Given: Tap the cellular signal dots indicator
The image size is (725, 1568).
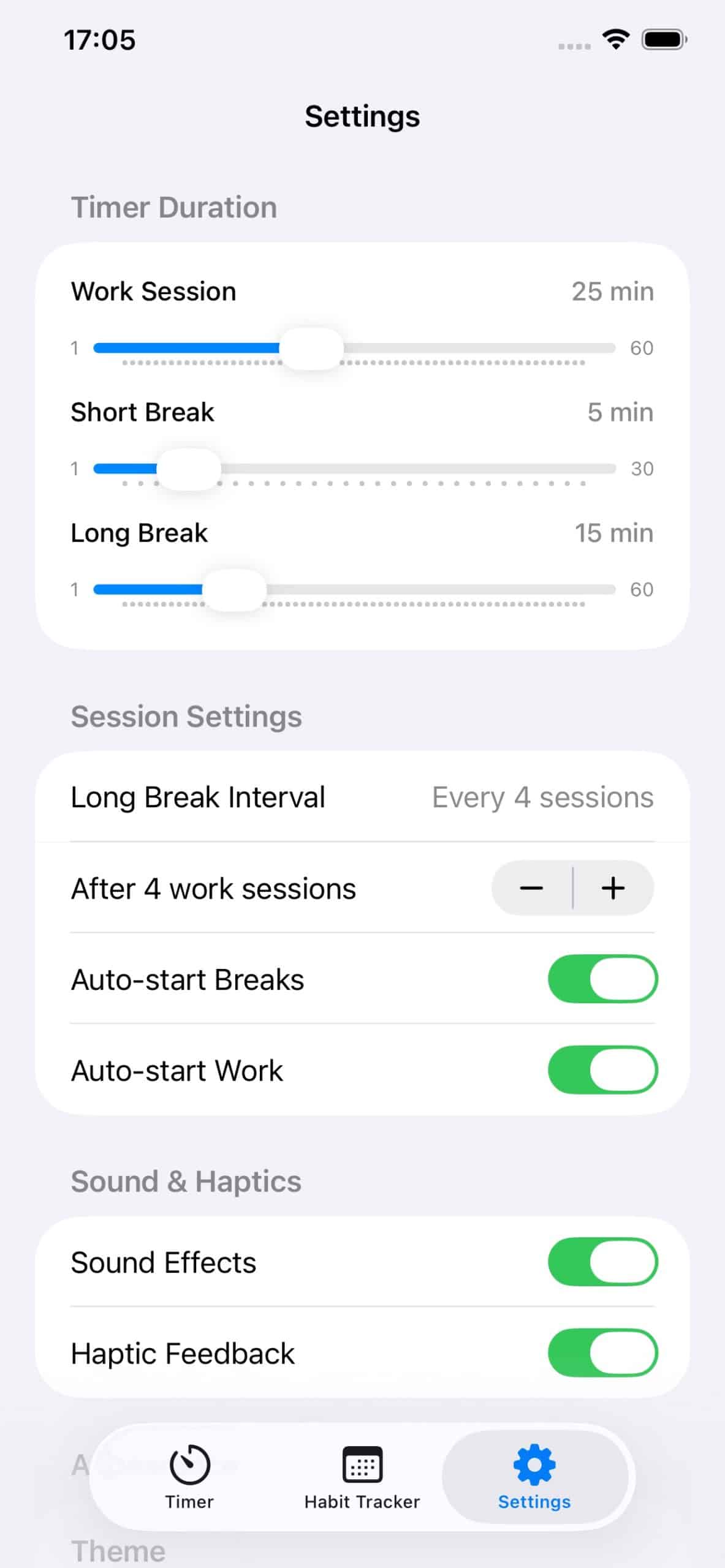Looking at the screenshot, I should 574,46.
